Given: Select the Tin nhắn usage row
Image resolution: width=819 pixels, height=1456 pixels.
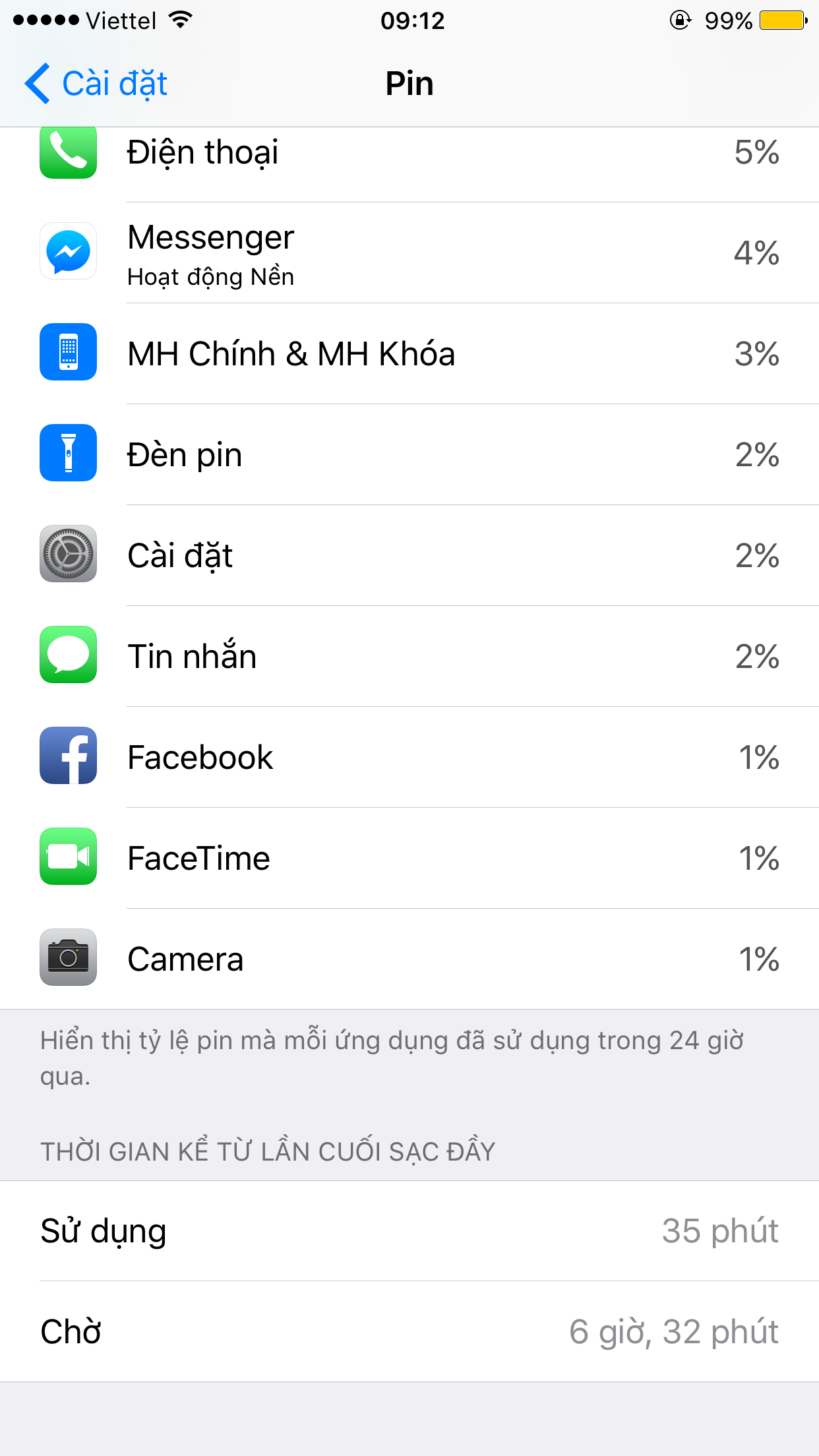Looking at the screenshot, I should 409,657.
